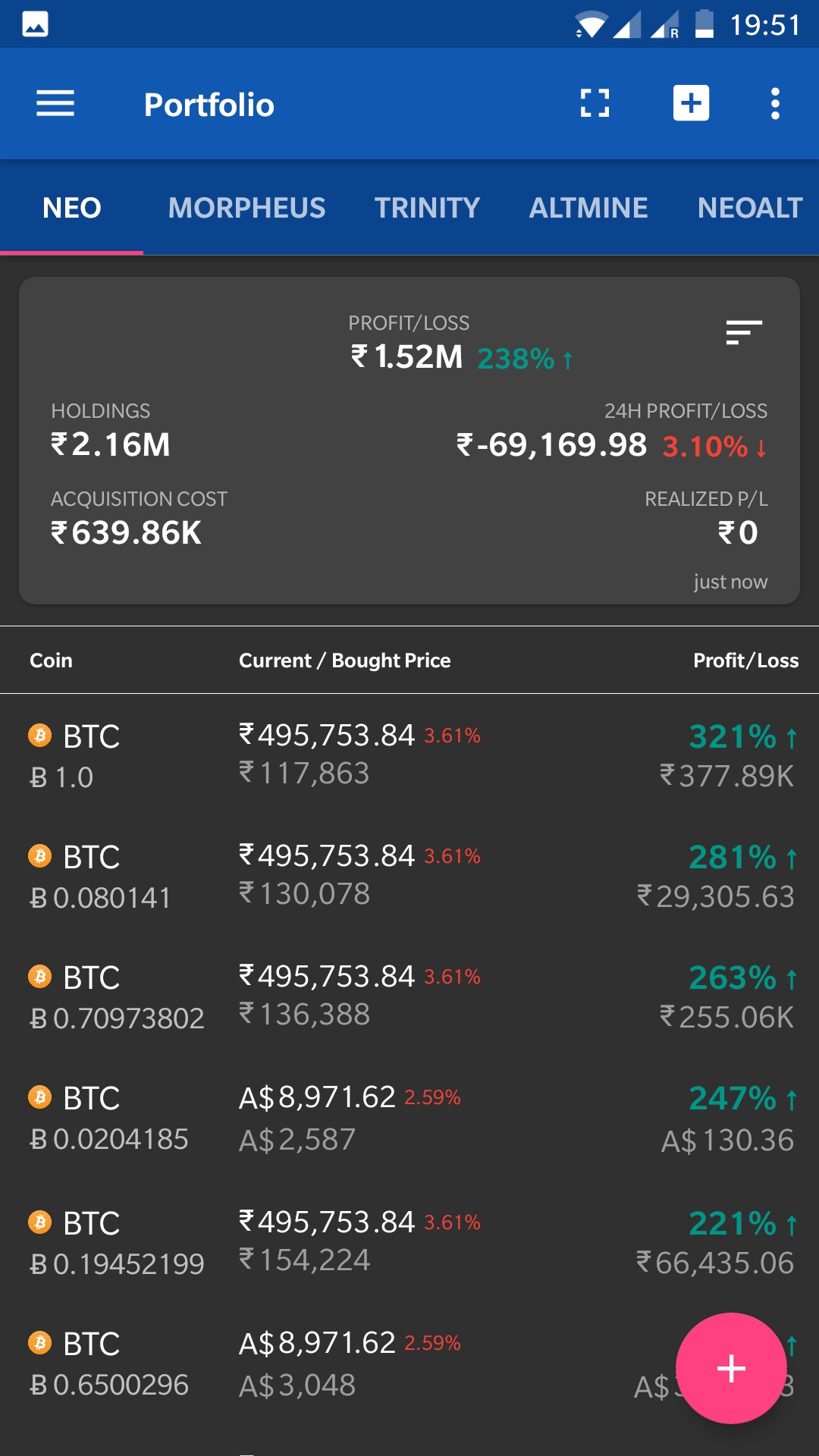
Task: Tap the plus box icon in app bar
Action: 691,104
